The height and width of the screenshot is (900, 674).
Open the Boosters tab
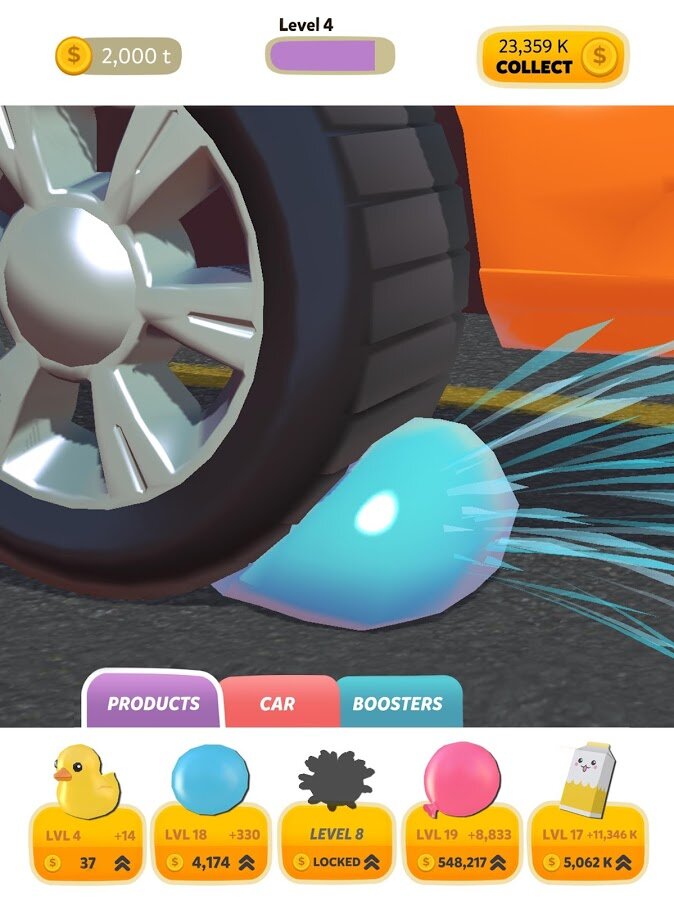click(397, 703)
